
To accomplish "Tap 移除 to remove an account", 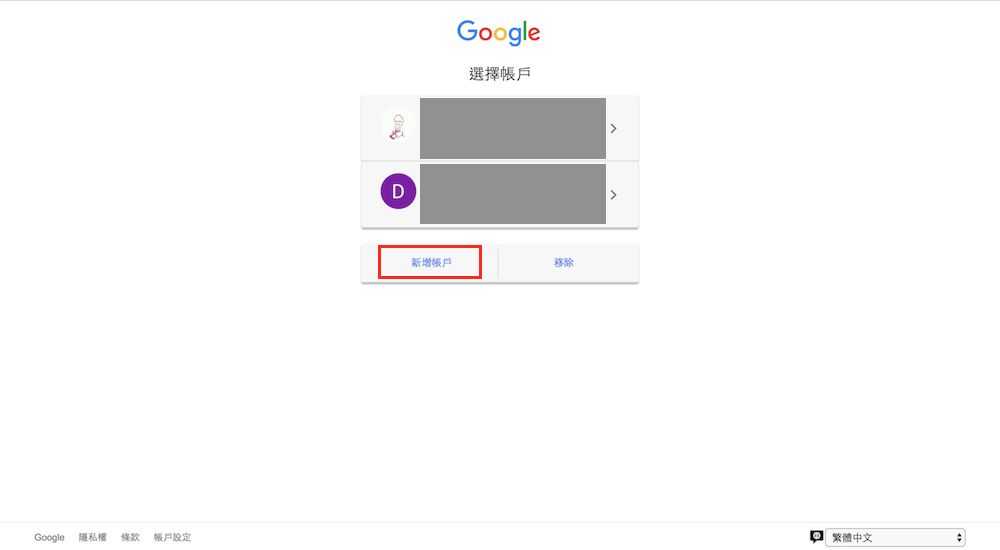I will 564,262.
